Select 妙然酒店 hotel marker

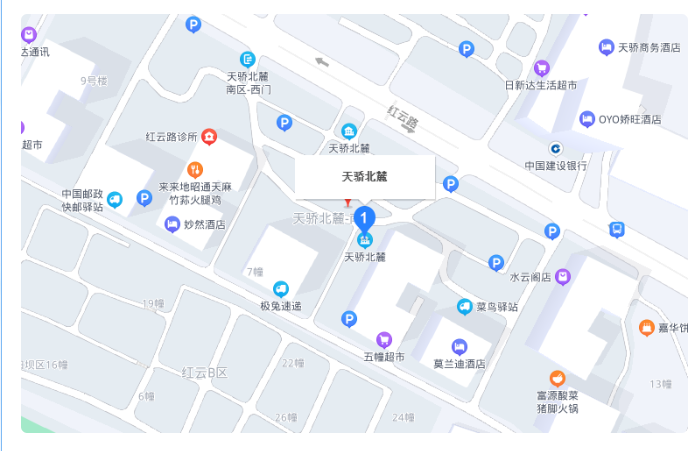pyautogui.click(x=173, y=224)
